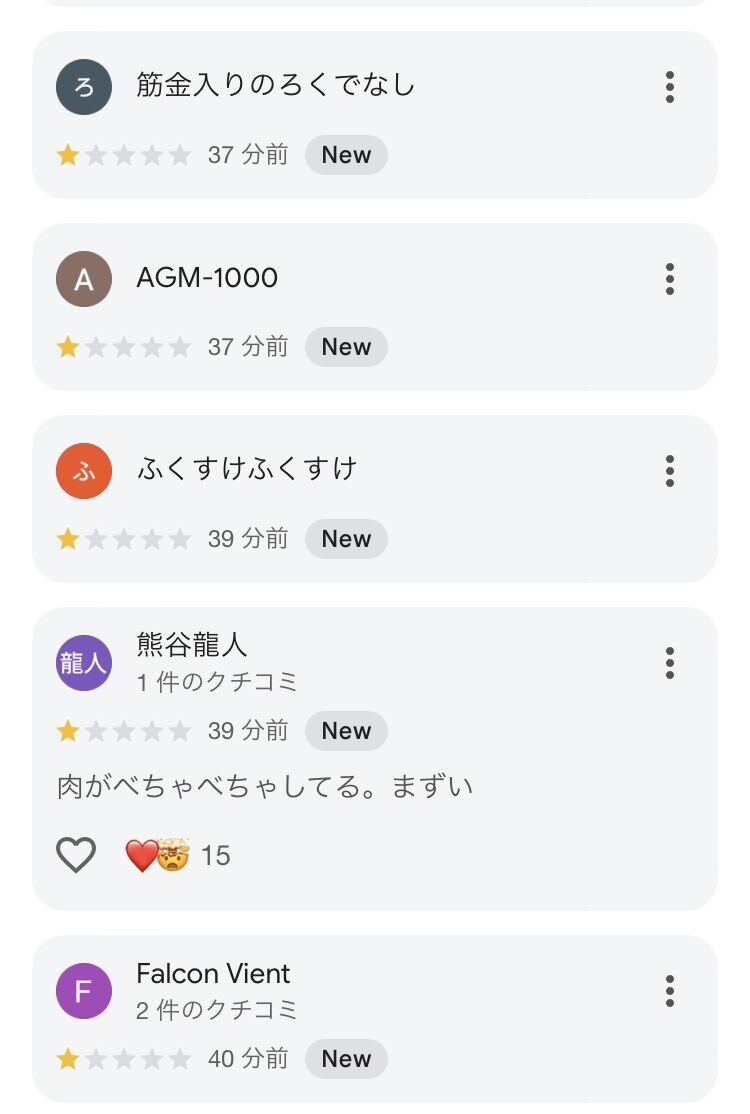Open AGM-1000's profile avatar
The height and width of the screenshot is (1114, 750).
[x=84, y=279]
